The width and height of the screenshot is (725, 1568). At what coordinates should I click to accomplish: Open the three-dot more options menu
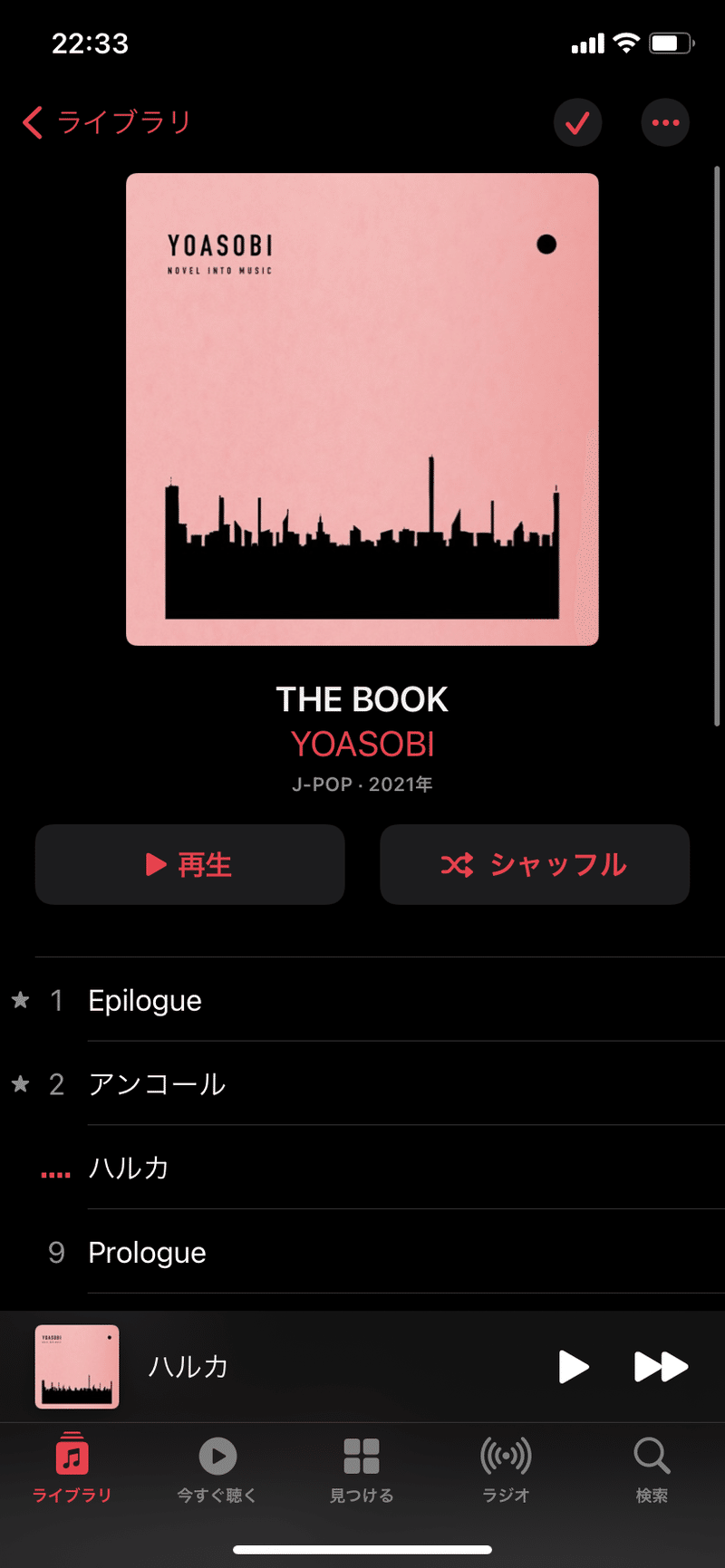[x=665, y=122]
